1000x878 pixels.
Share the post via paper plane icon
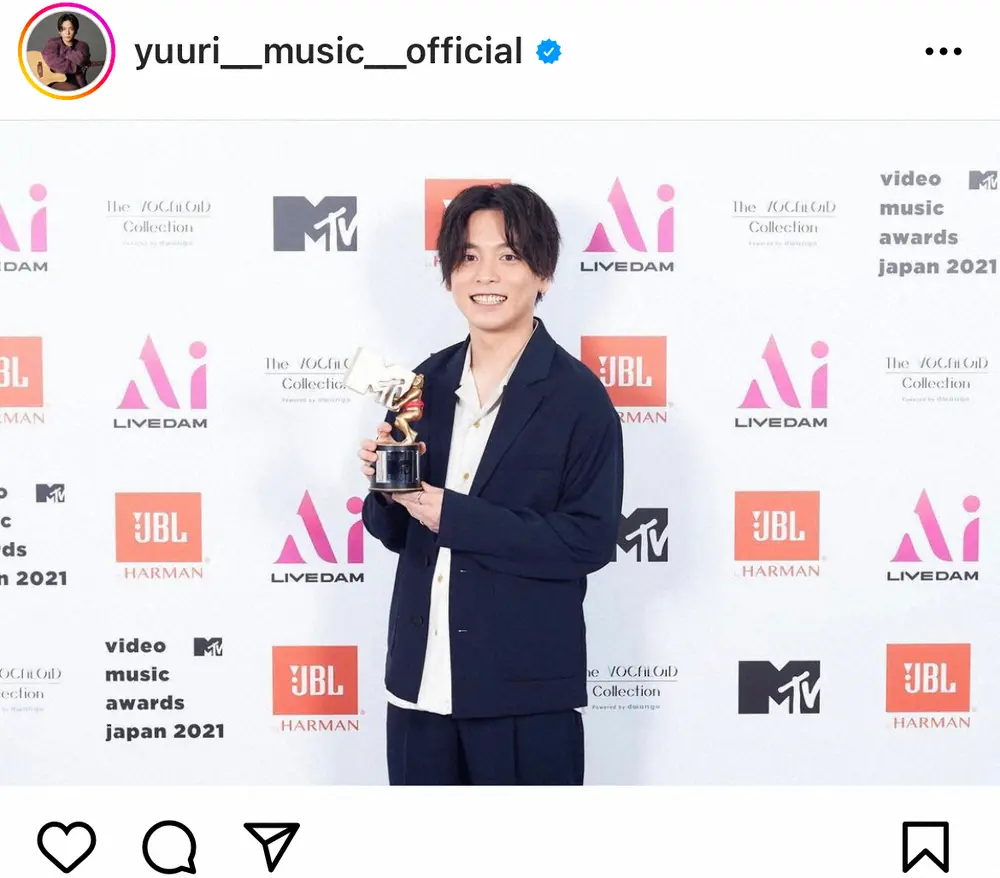[271, 846]
